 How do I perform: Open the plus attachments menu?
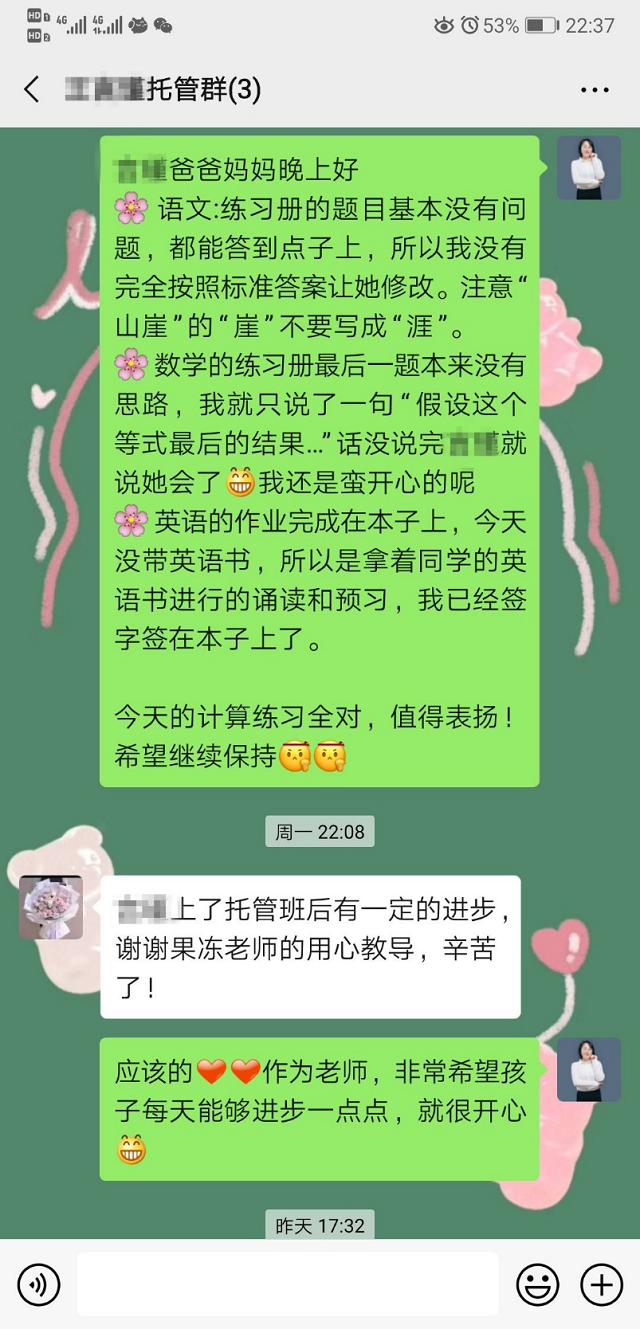coord(601,1284)
